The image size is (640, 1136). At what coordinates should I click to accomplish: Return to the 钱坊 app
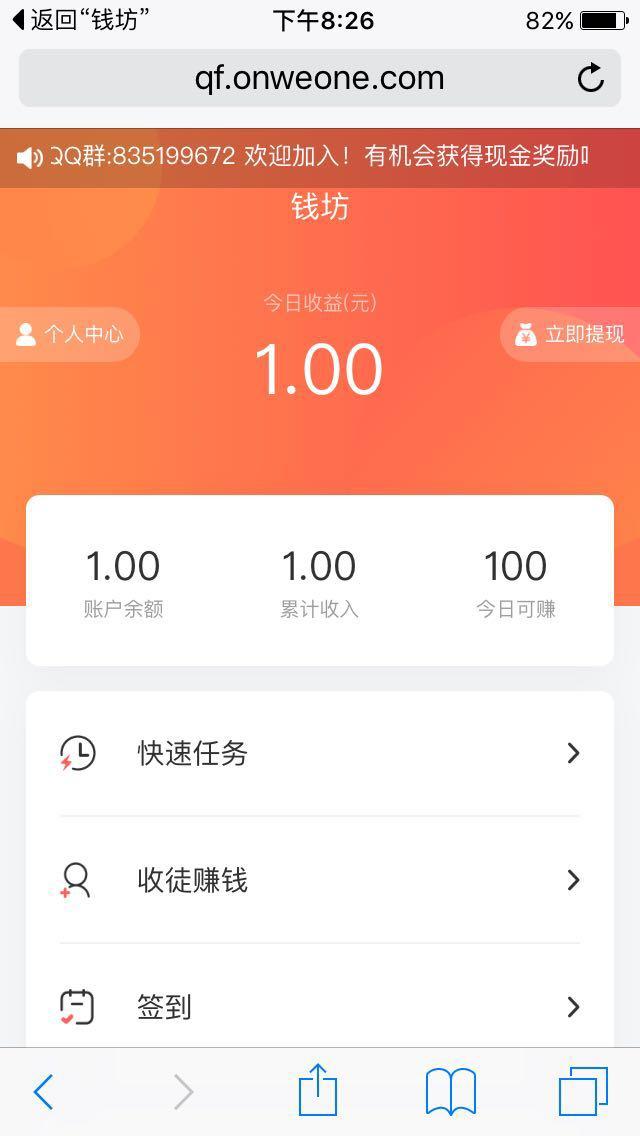[x=80, y=20]
